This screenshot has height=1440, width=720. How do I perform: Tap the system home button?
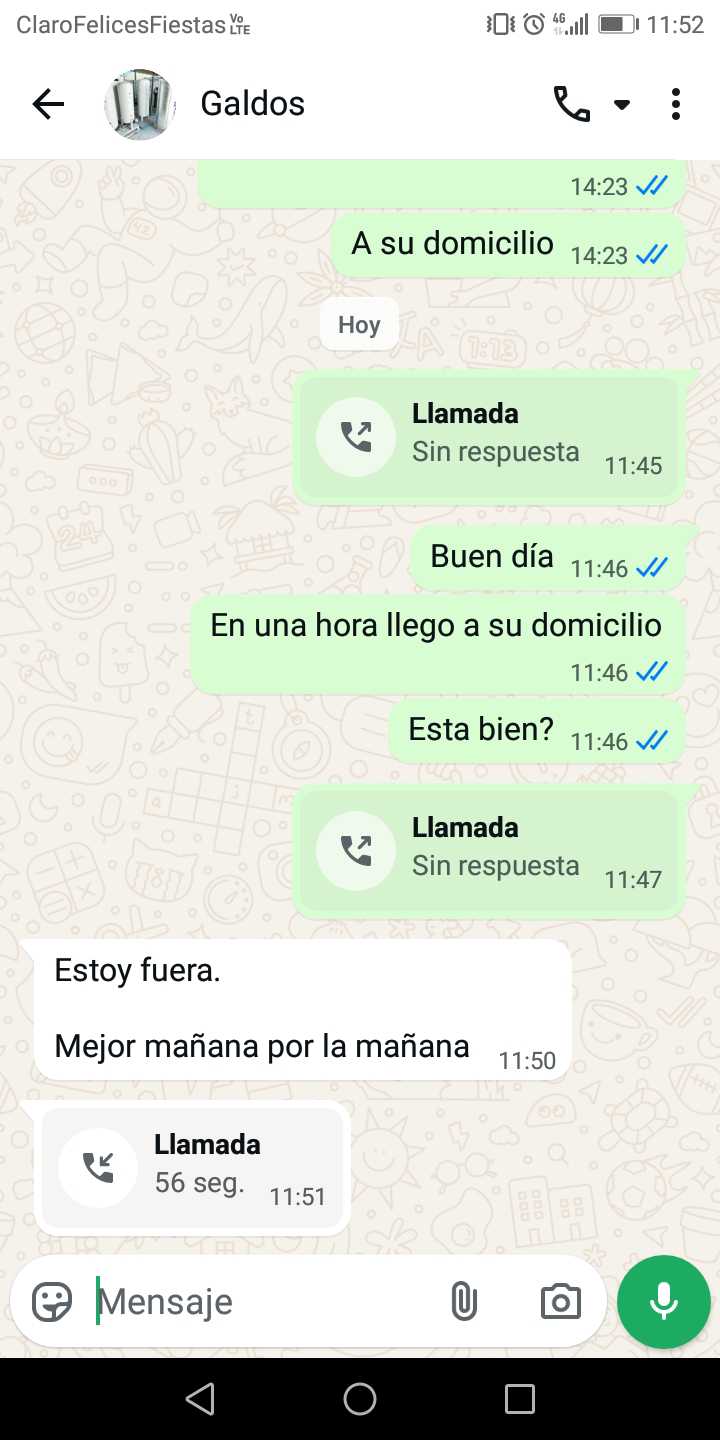coord(360,1399)
